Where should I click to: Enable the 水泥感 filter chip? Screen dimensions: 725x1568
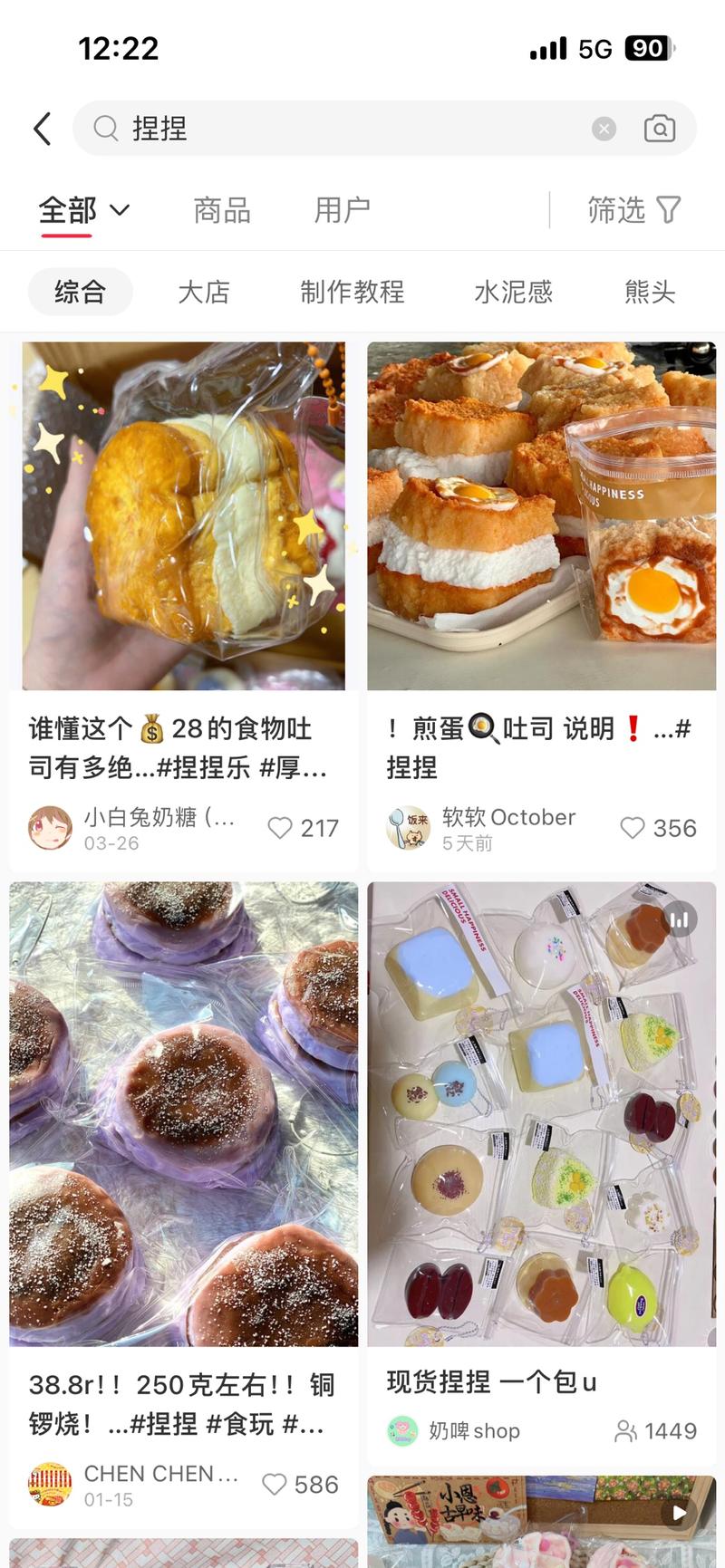511,291
